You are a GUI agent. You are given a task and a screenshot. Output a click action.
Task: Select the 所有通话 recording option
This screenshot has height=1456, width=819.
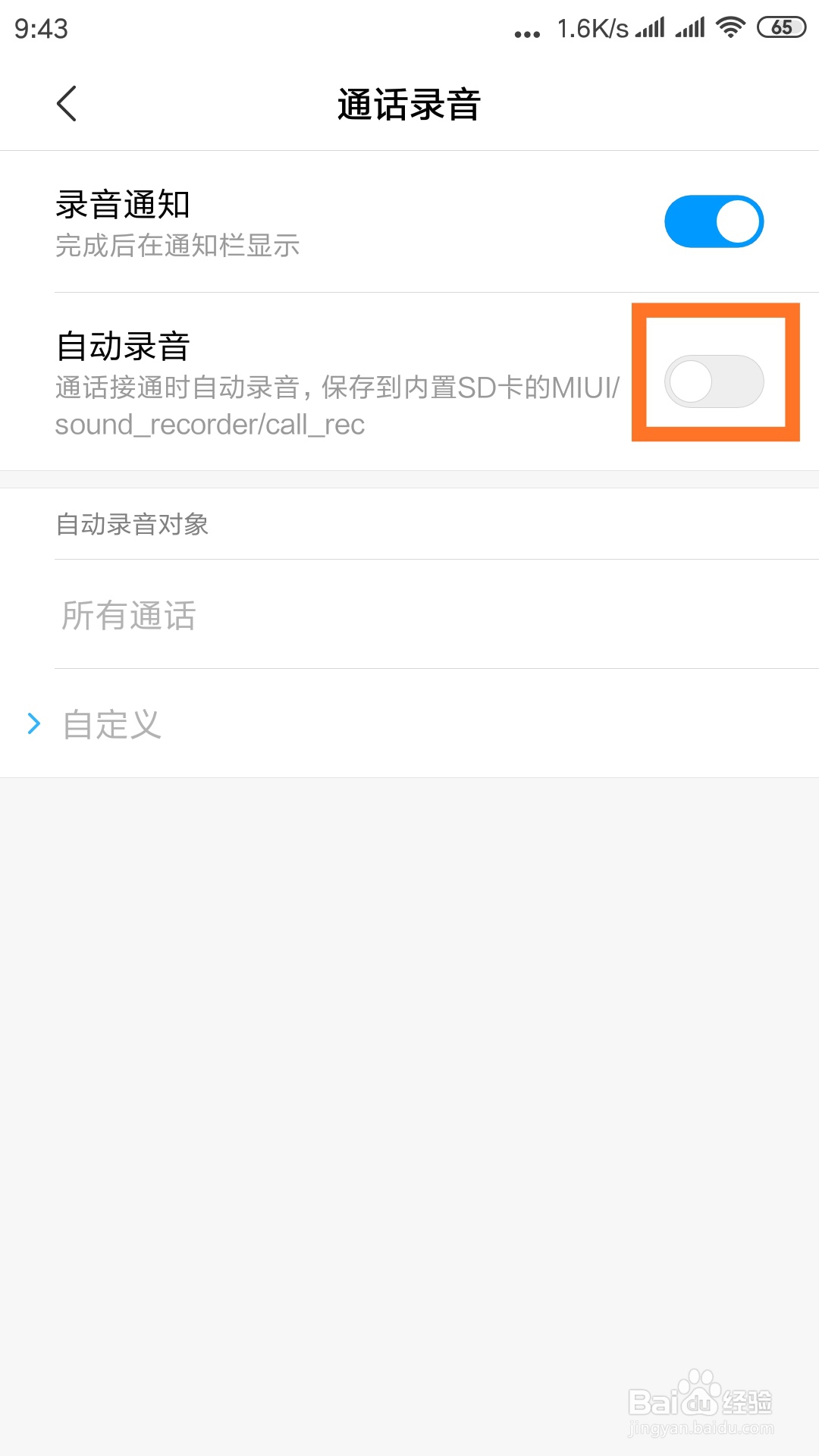coord(127,616)
